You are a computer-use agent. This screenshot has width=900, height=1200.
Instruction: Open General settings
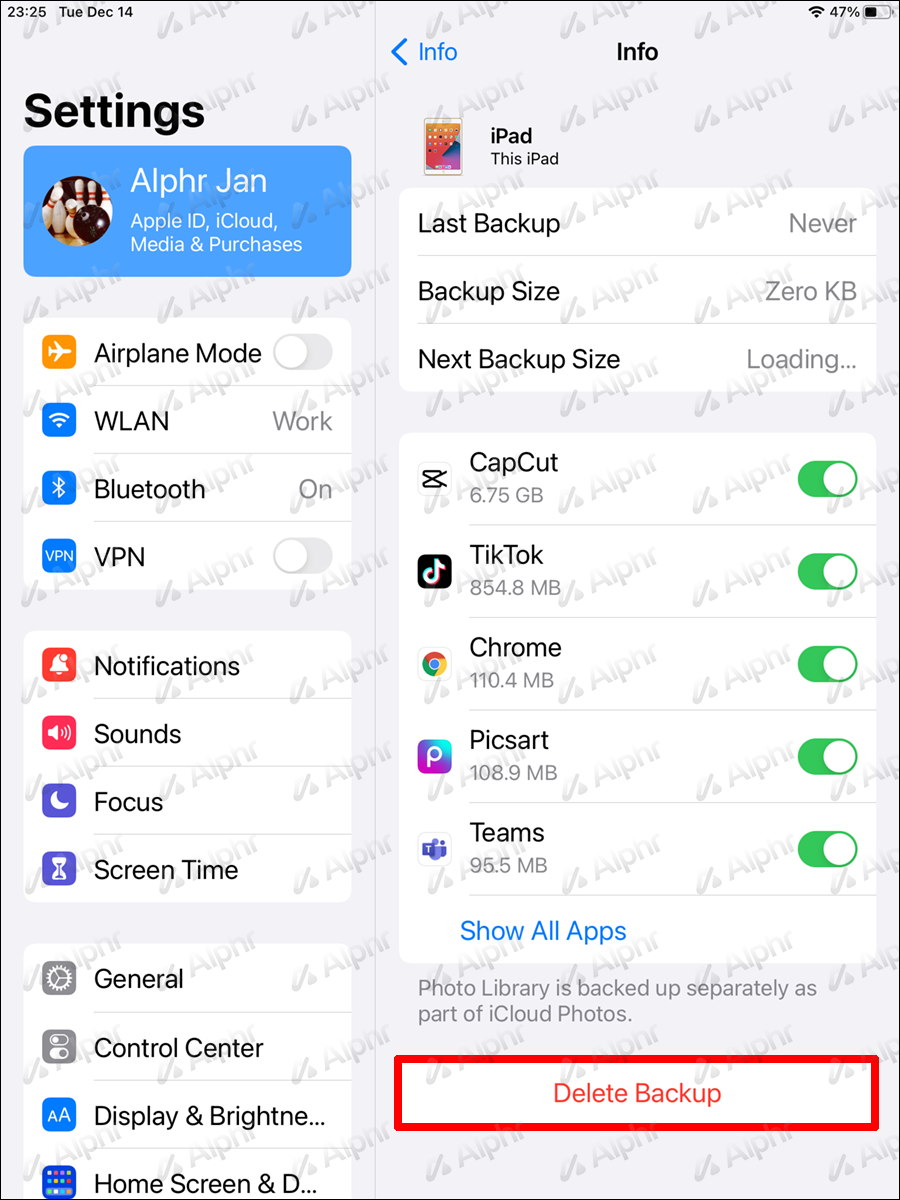187,979
